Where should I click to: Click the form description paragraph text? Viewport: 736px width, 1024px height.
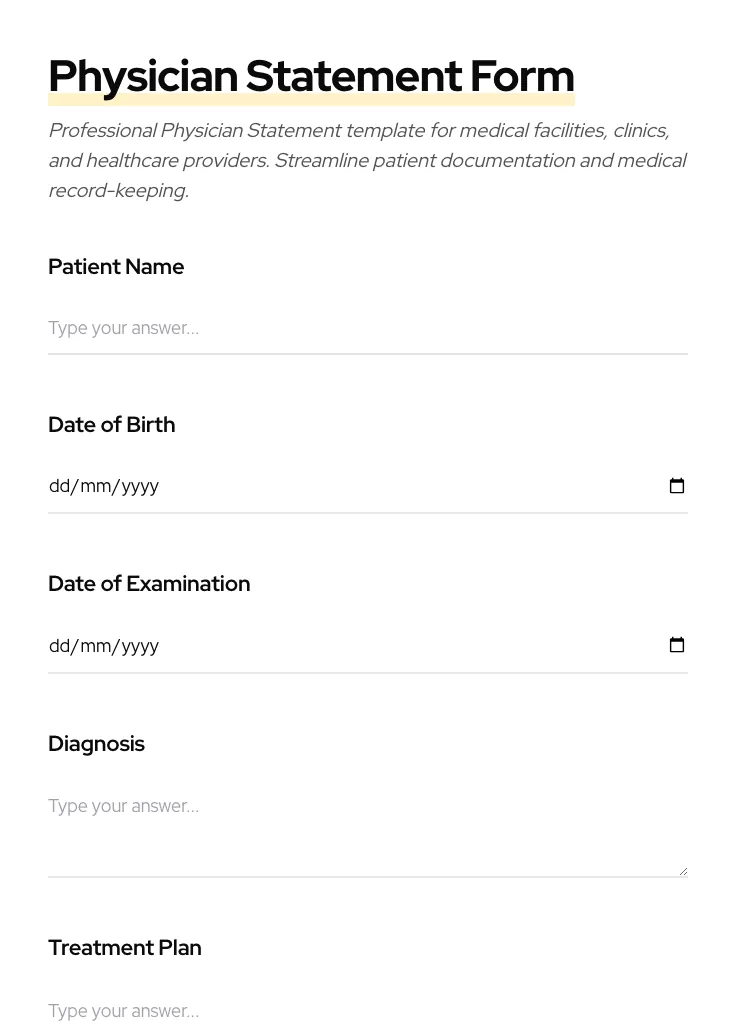tap(368, 160)
